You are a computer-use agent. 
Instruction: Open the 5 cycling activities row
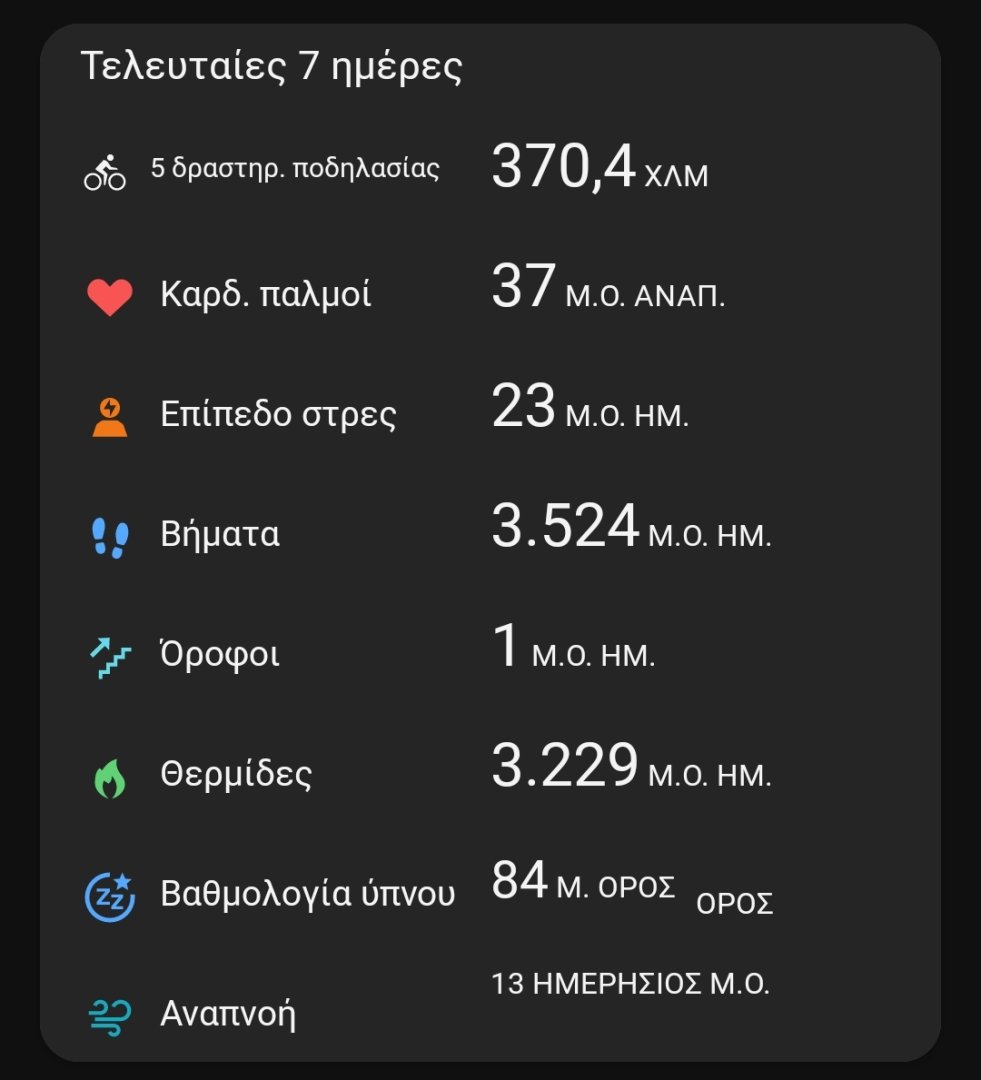coord(295,169)
